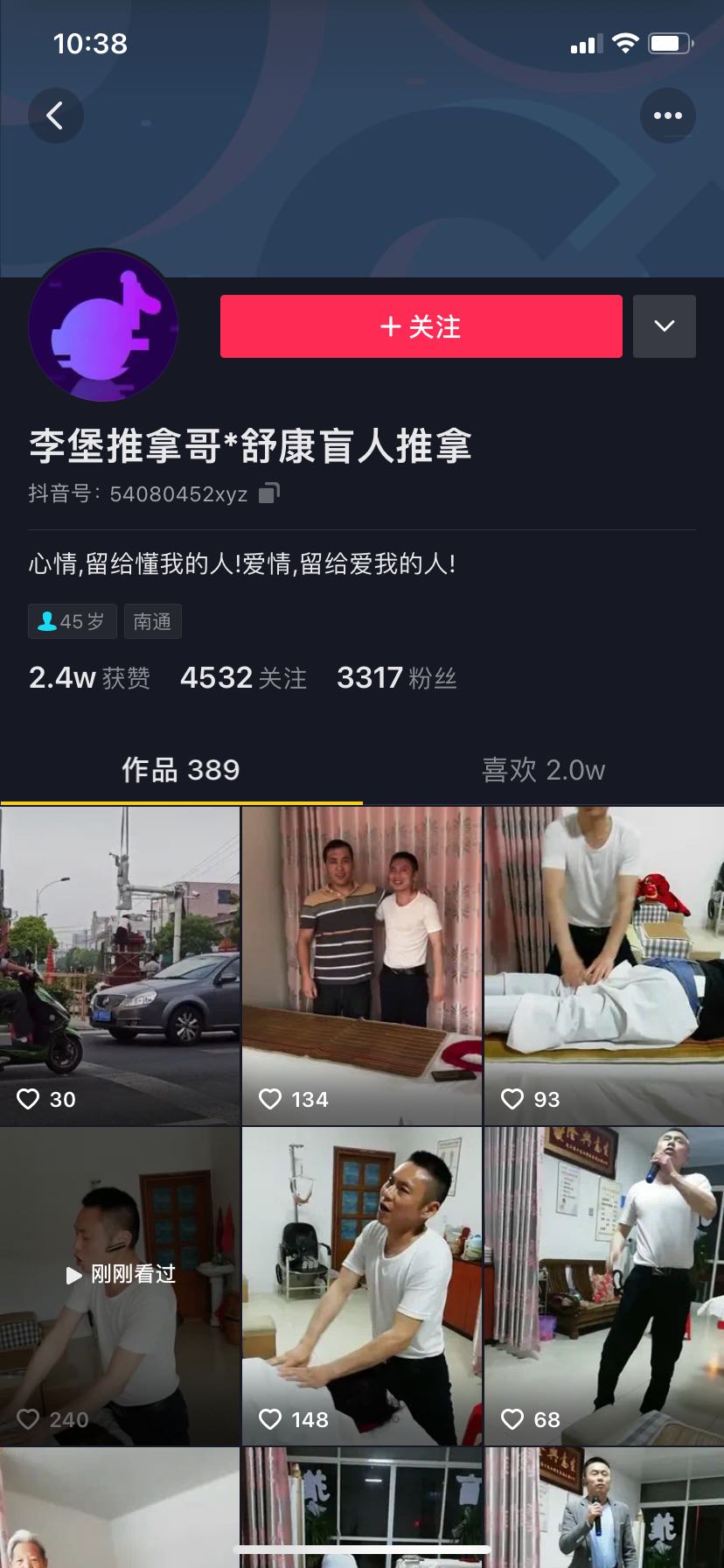Open the purple profile avatar

click(x=103, y=325)
